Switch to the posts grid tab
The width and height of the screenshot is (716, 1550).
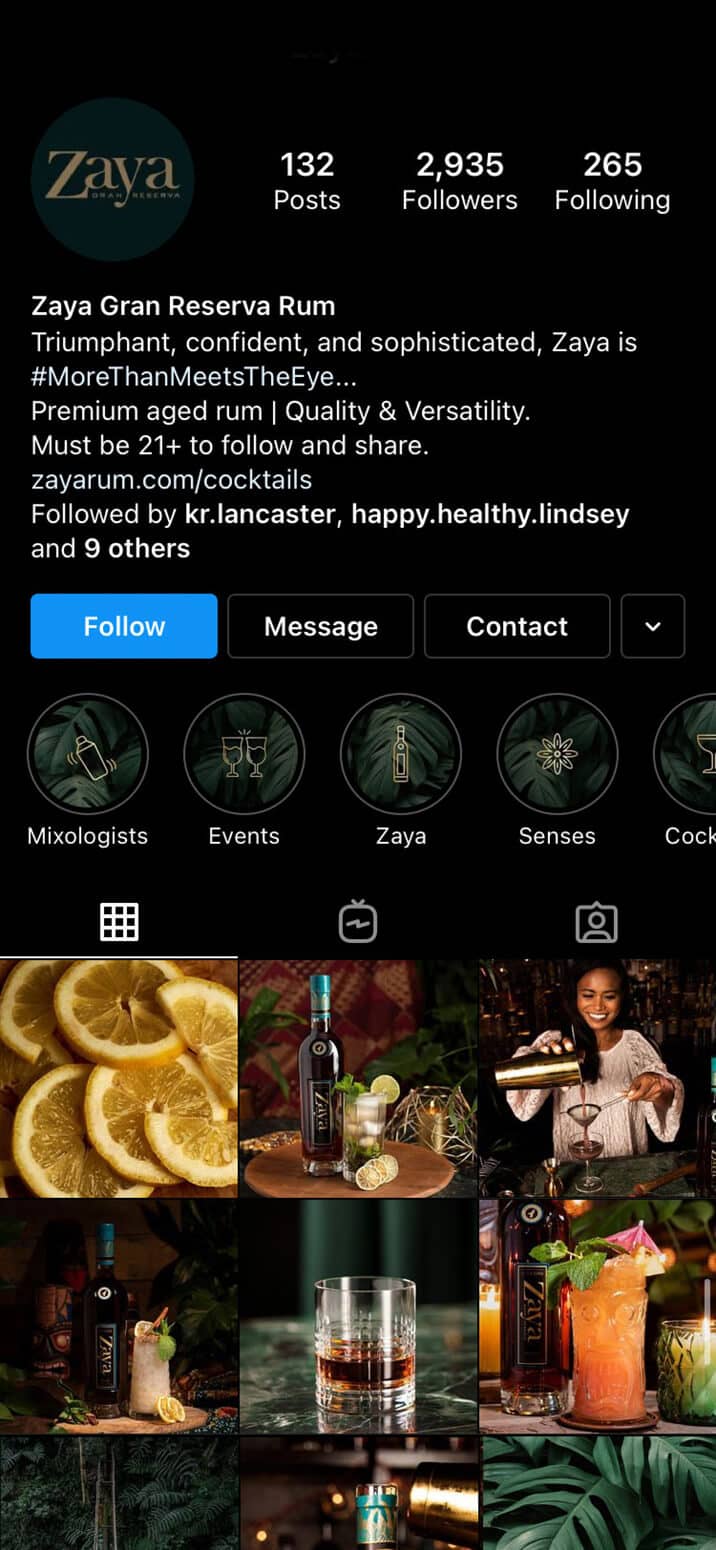(x=119, y=921)
